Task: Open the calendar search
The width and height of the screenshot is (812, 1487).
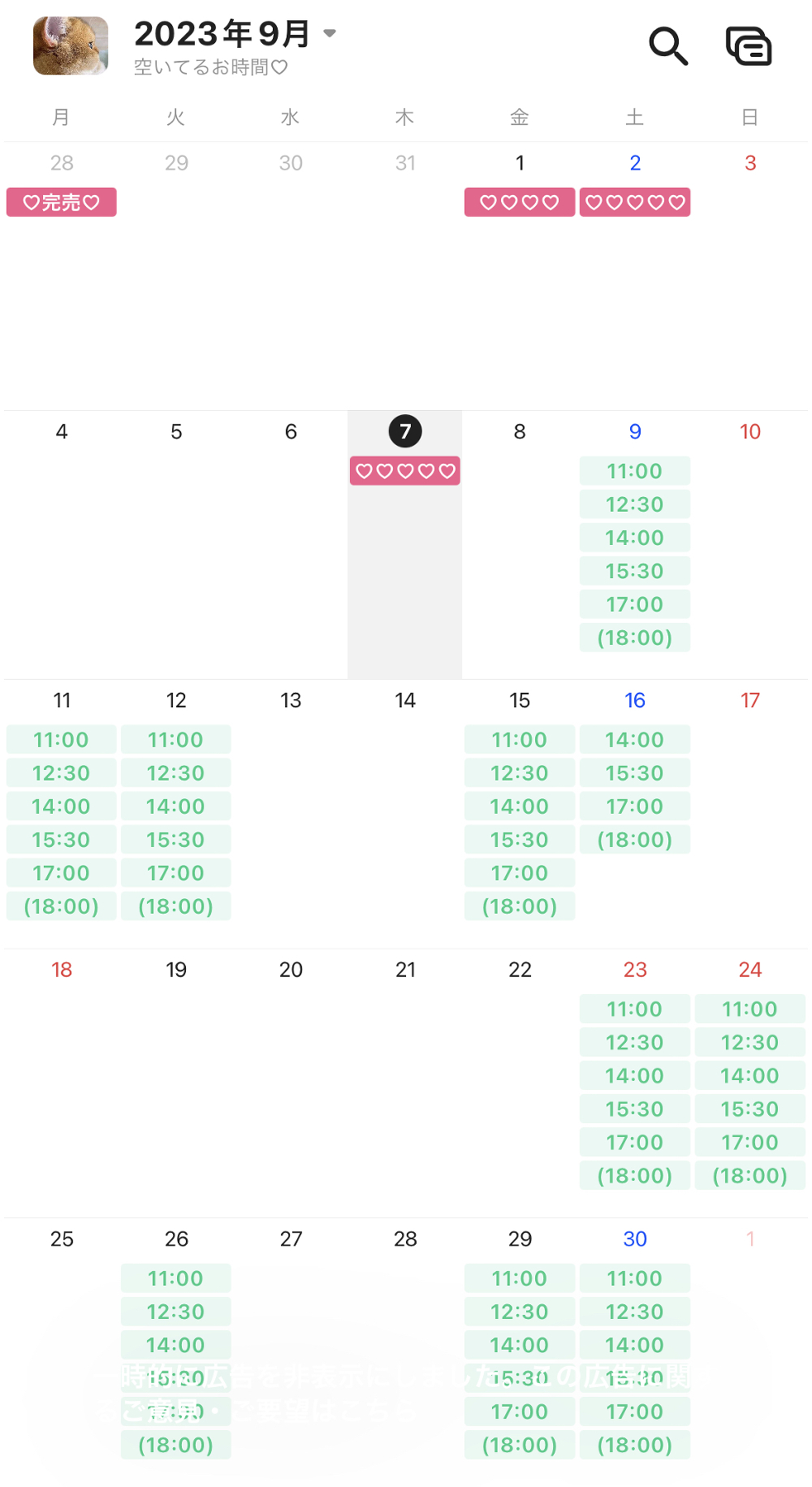Action: click(x=668, y=46)
